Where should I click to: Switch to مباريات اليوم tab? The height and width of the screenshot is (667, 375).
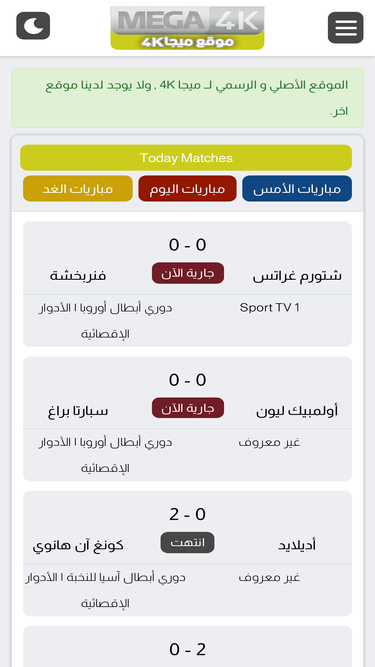pyautogui.click(x=188, y=188)
